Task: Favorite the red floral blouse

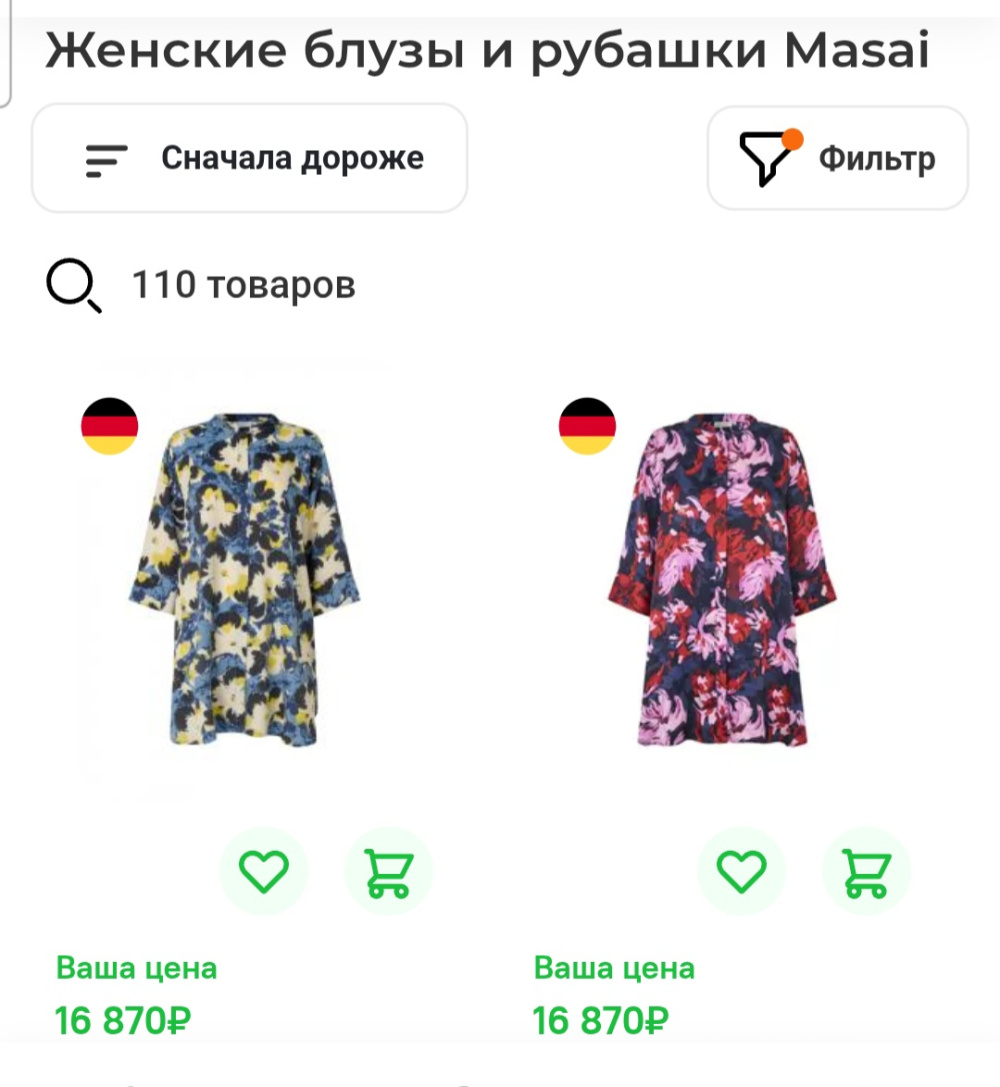Action: (x=741, y=870)
